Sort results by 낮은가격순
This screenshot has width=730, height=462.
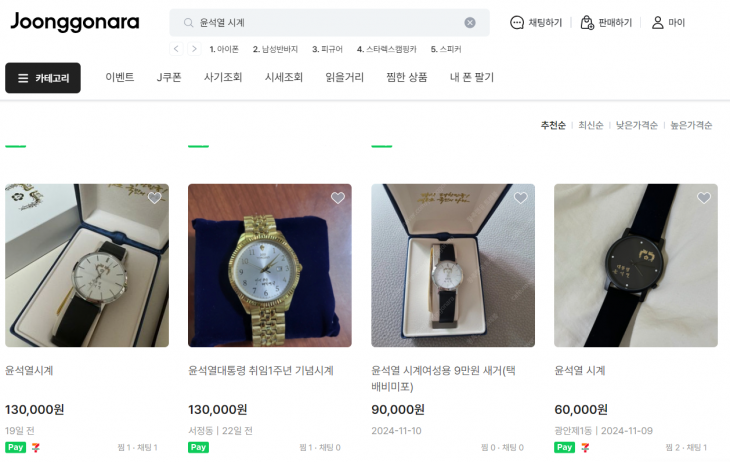(x=637, y=125)
